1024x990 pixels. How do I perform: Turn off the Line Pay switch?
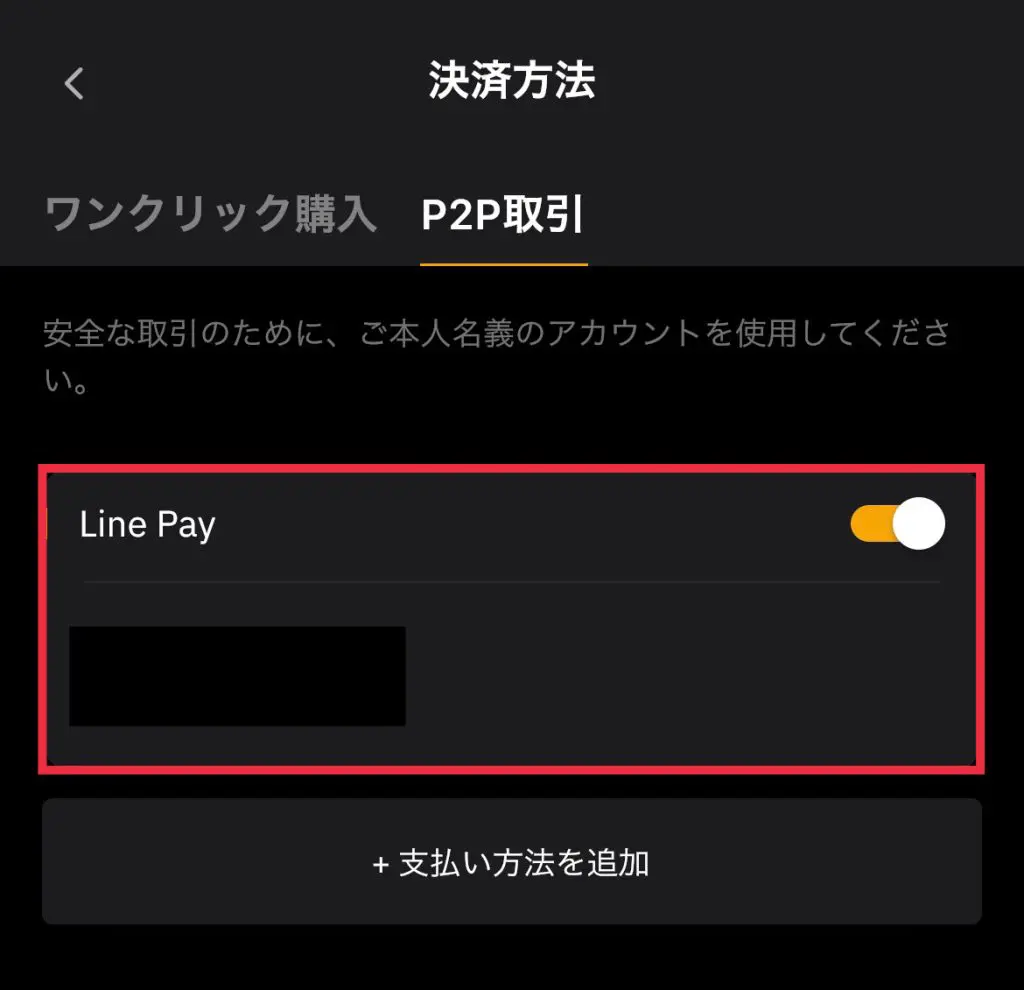coord(897,524)
